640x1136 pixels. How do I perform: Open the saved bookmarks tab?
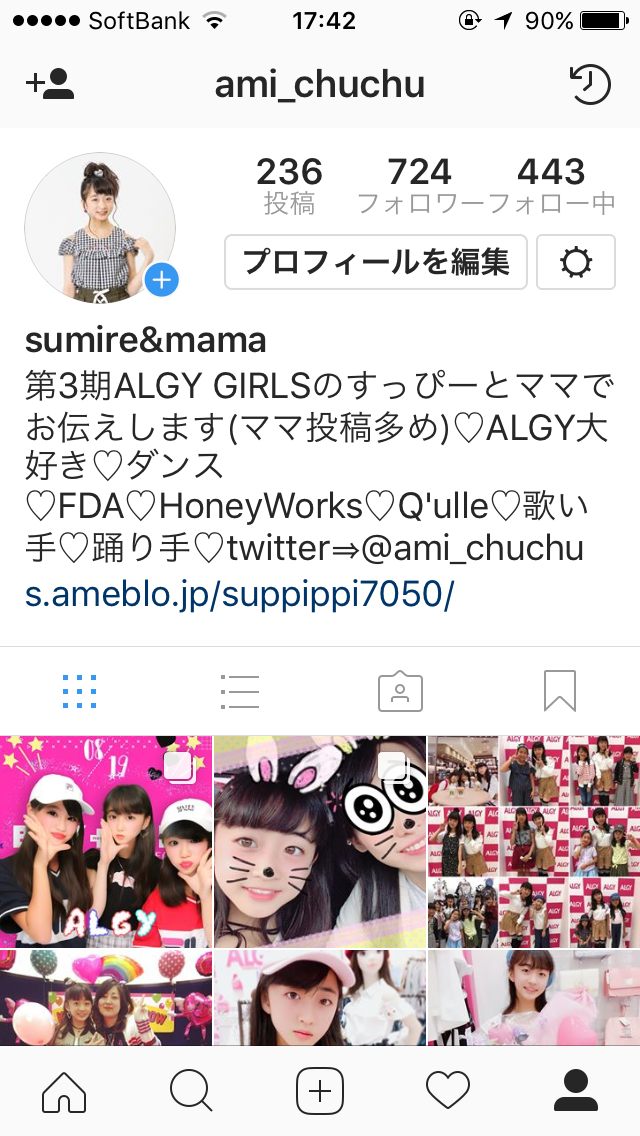tap(560, 691)
